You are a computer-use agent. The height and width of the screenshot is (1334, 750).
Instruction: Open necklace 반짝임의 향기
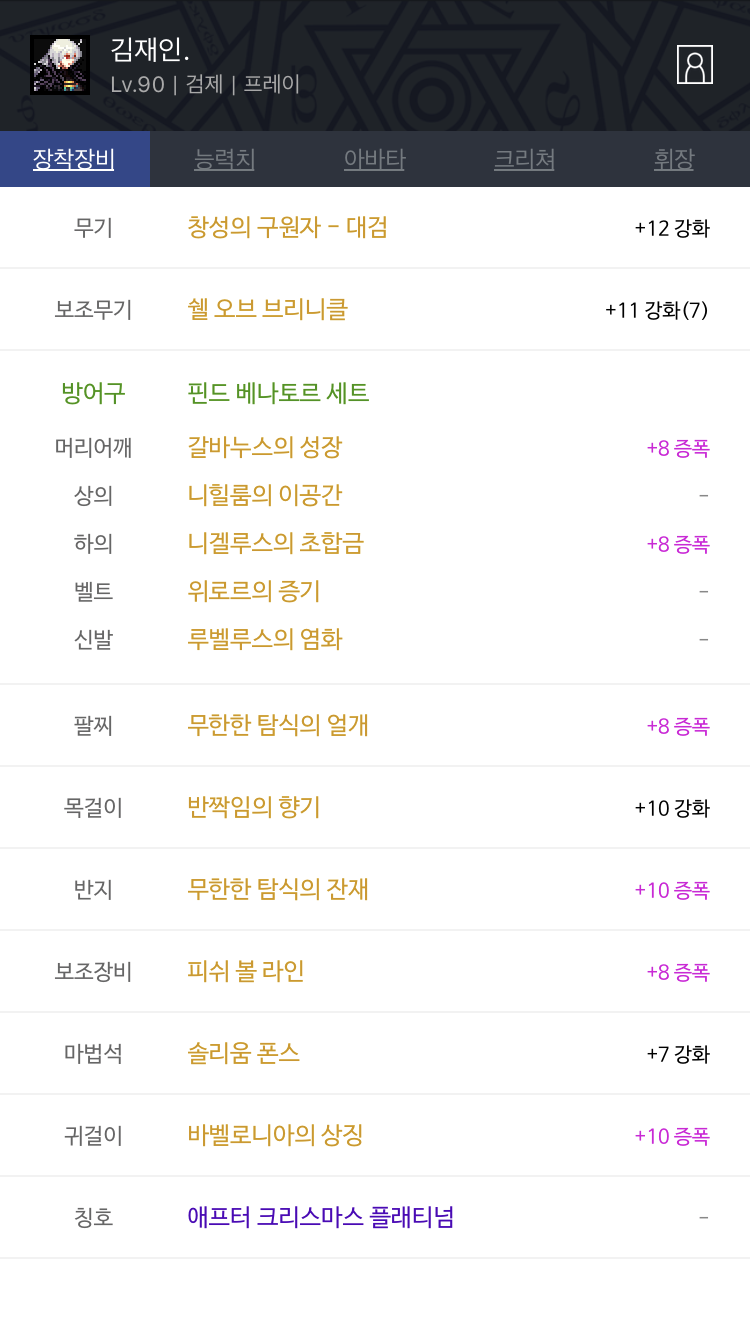click(375, 807)
